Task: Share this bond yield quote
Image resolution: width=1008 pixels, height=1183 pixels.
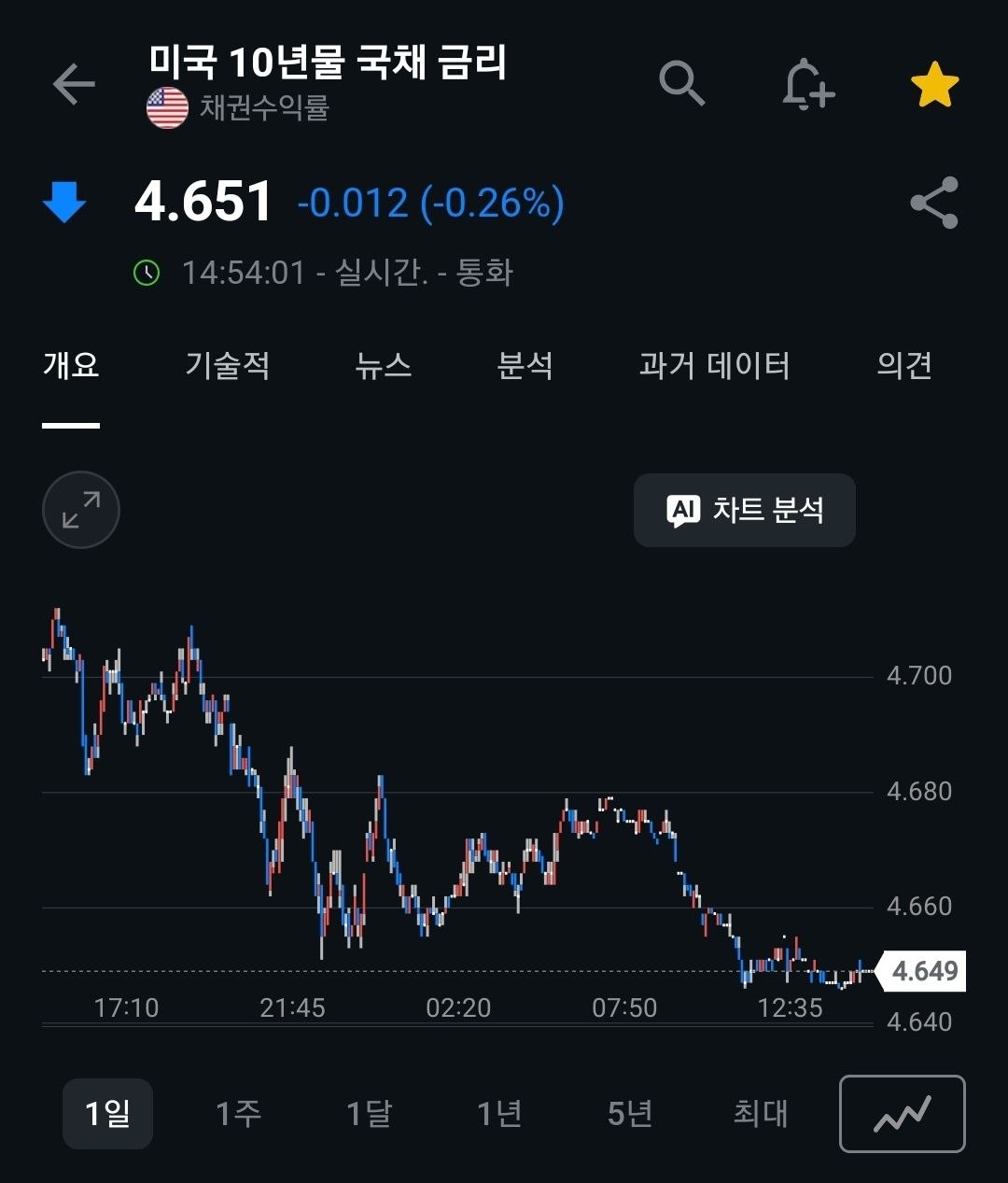Action: (934, 203)
